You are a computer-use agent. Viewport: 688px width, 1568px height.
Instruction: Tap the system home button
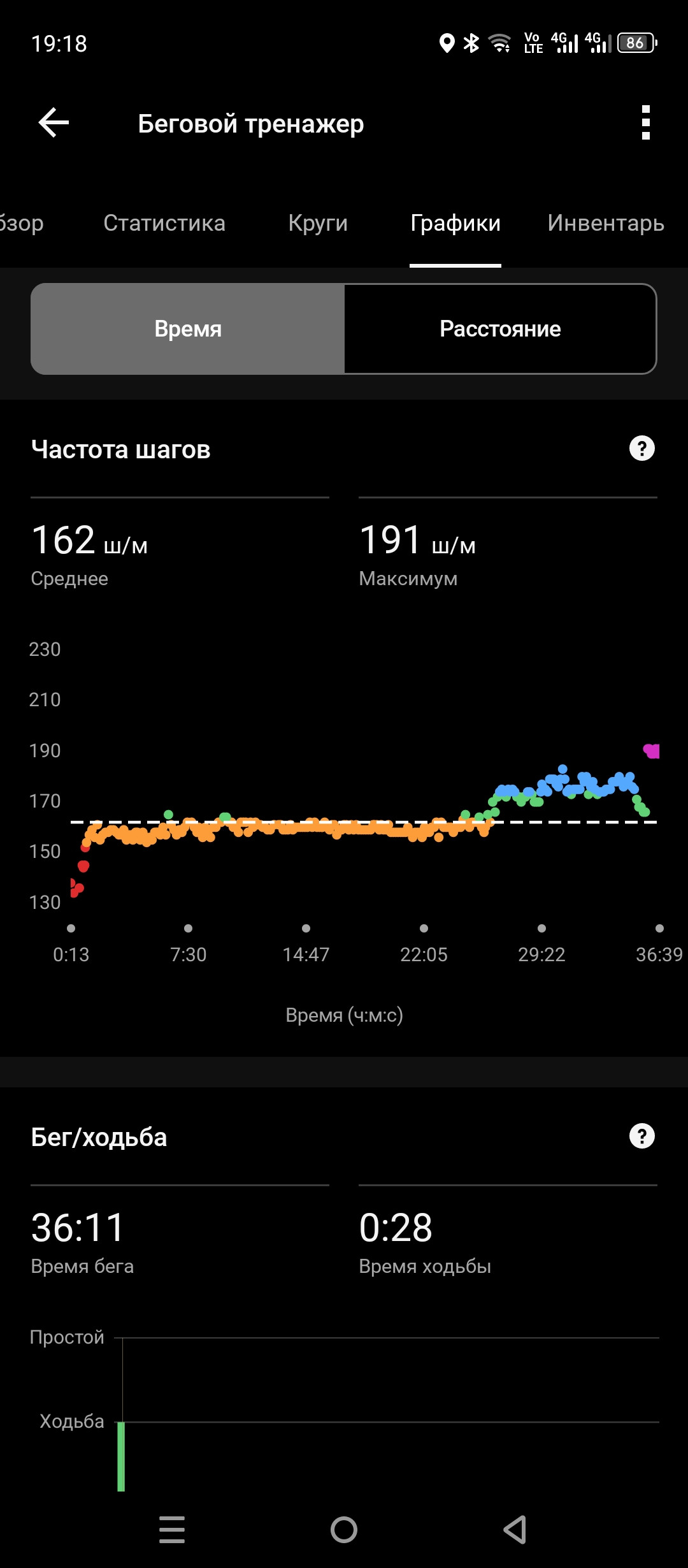[344, 1529]
